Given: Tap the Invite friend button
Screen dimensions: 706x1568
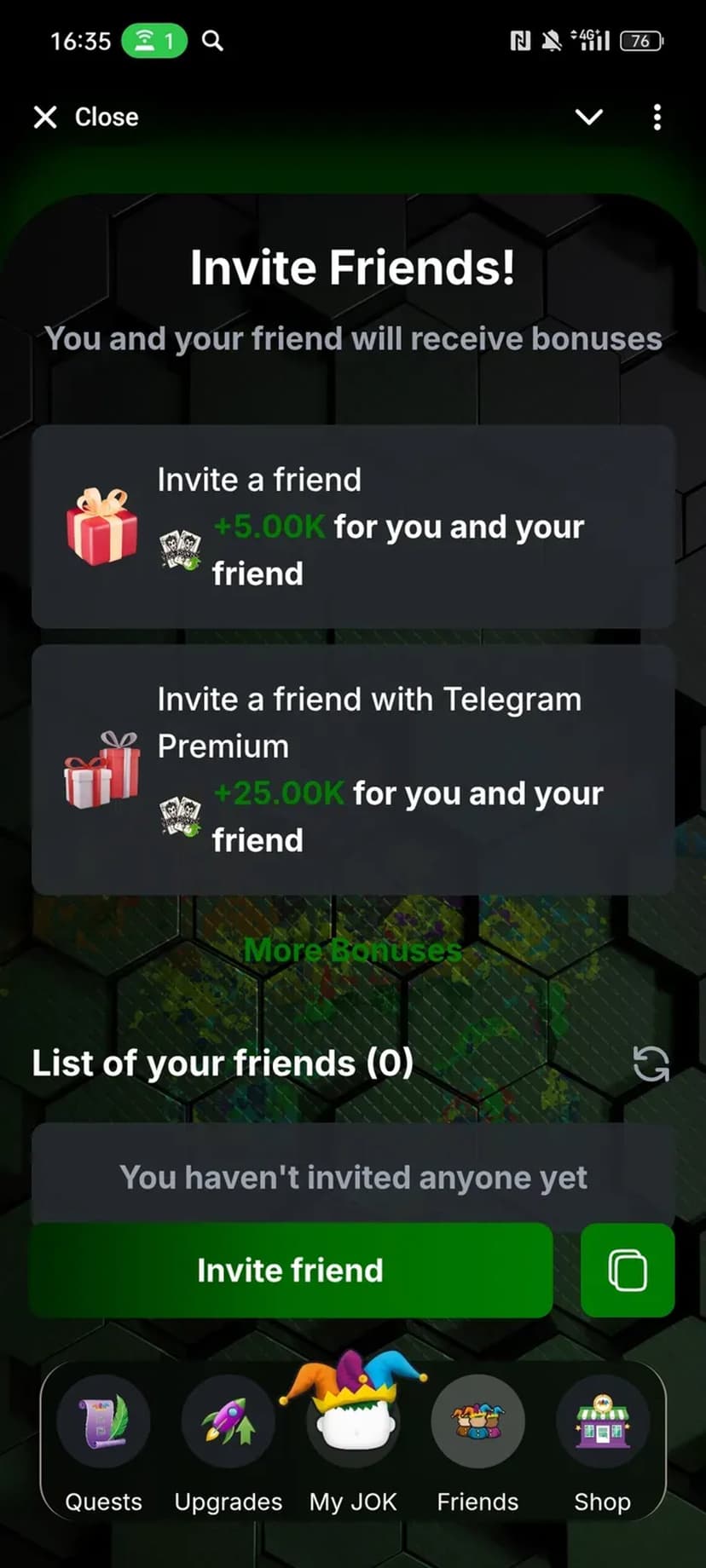Looking at the screenshot, I should [x=291, y=1270].
